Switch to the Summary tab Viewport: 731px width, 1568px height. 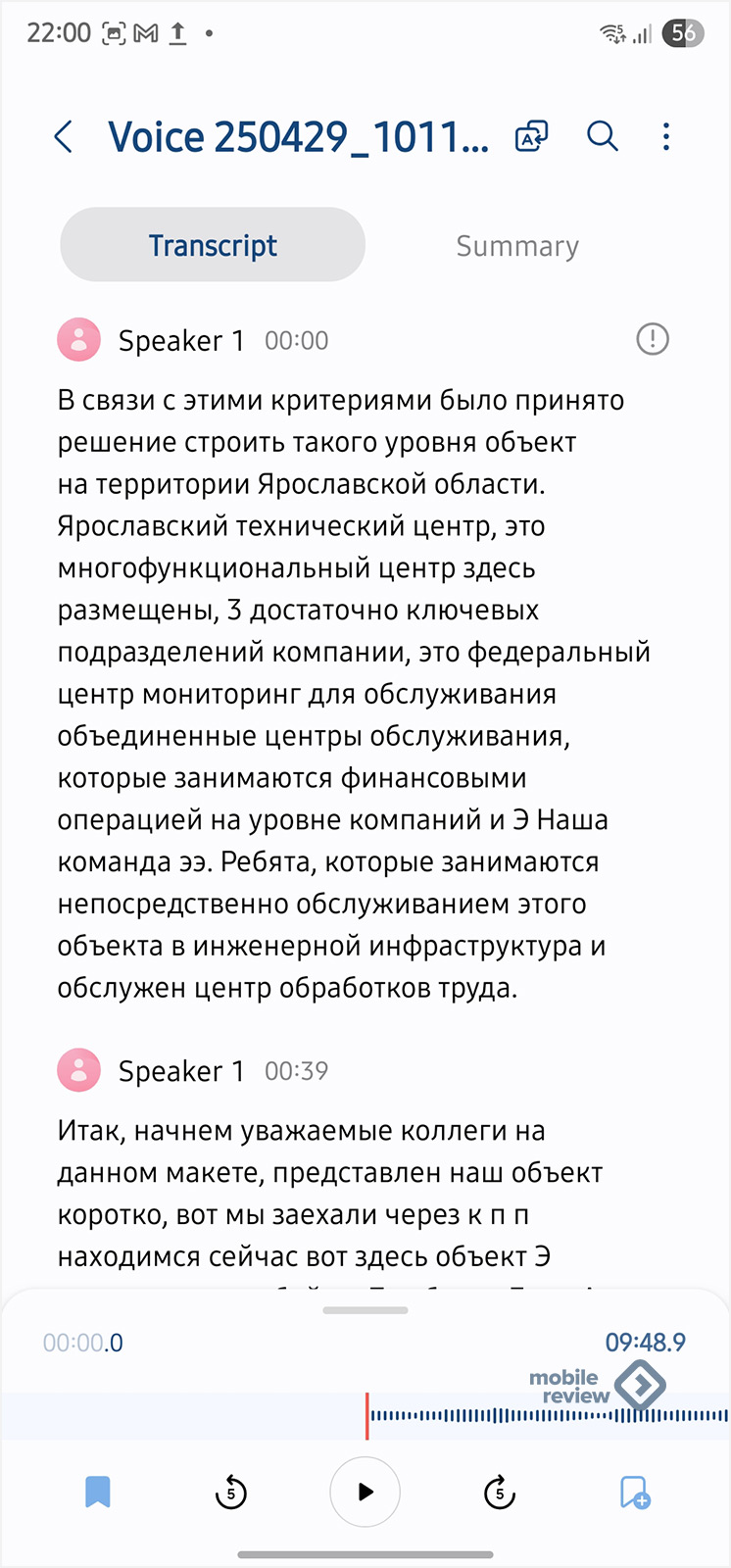(517, 246)
